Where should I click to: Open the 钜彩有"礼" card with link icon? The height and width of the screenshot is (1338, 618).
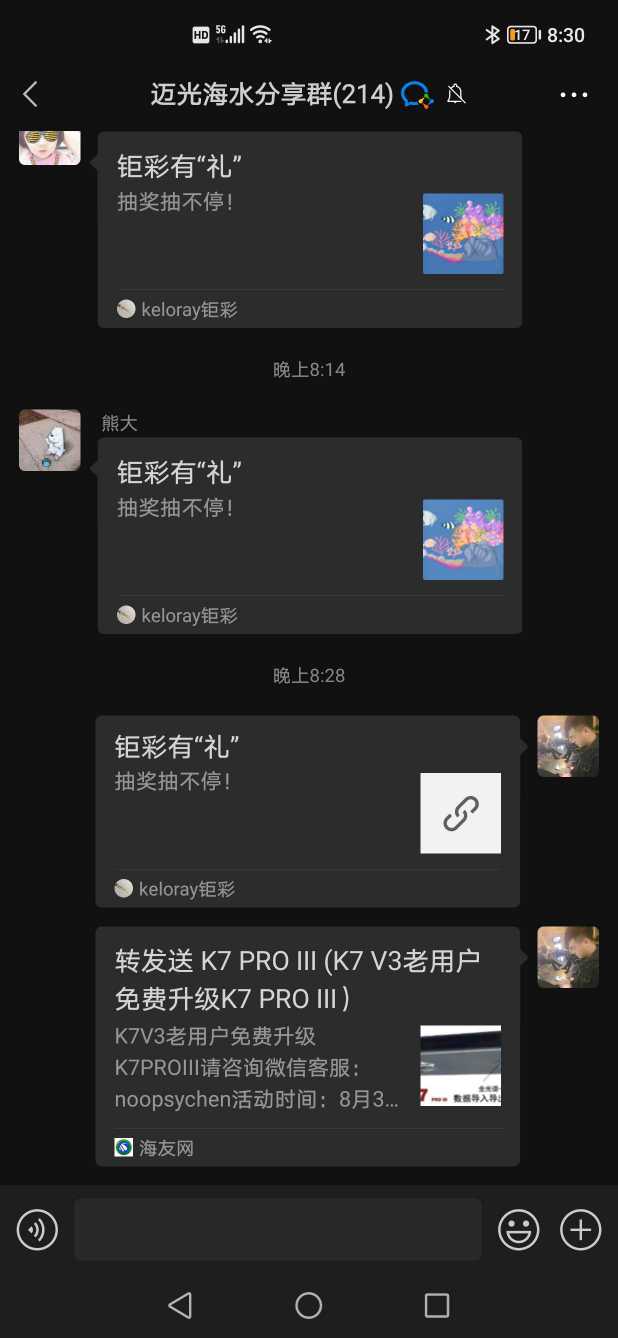pos(307,811)
